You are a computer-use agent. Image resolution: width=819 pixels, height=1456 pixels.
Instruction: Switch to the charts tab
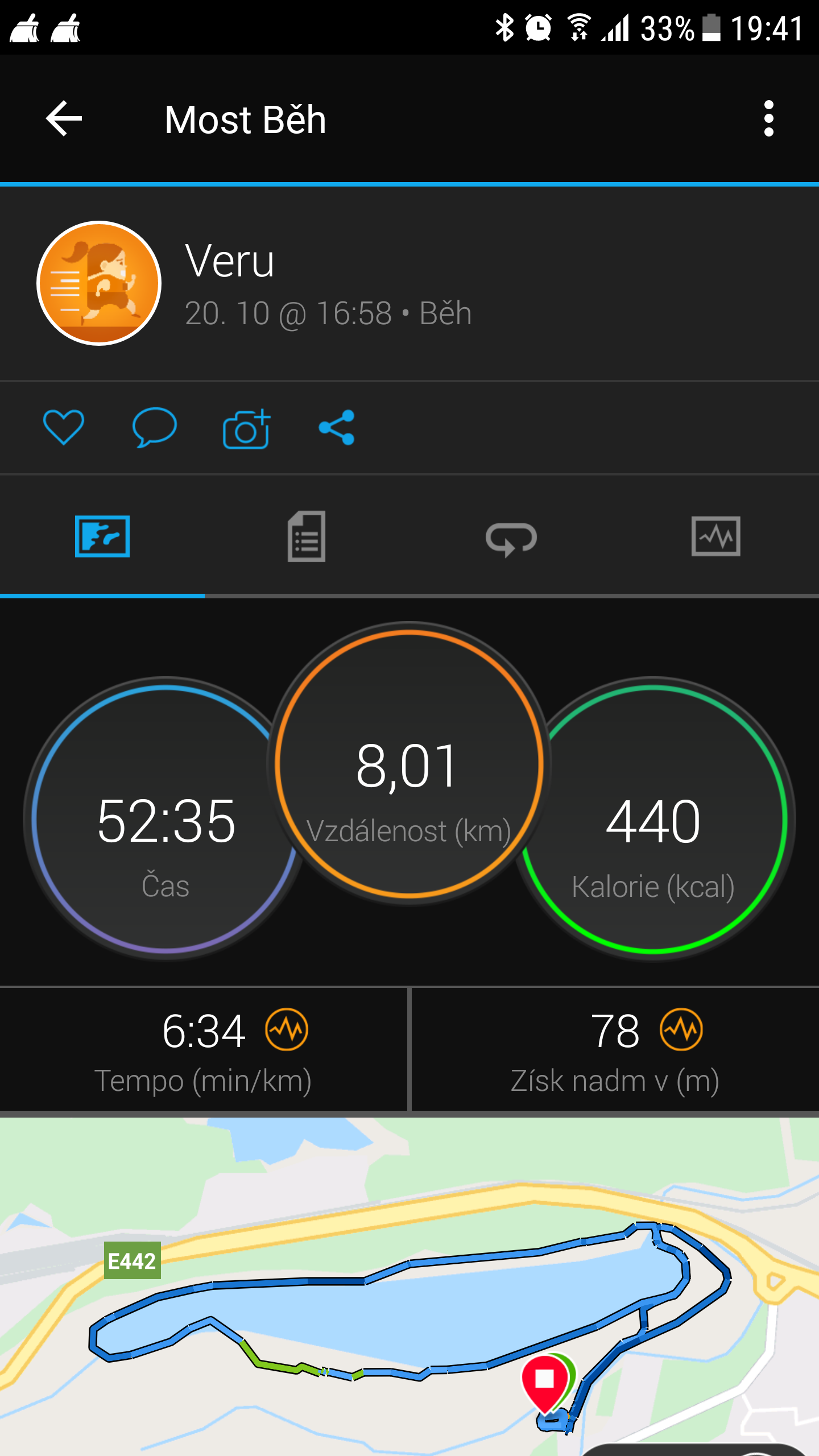(716, 536)
